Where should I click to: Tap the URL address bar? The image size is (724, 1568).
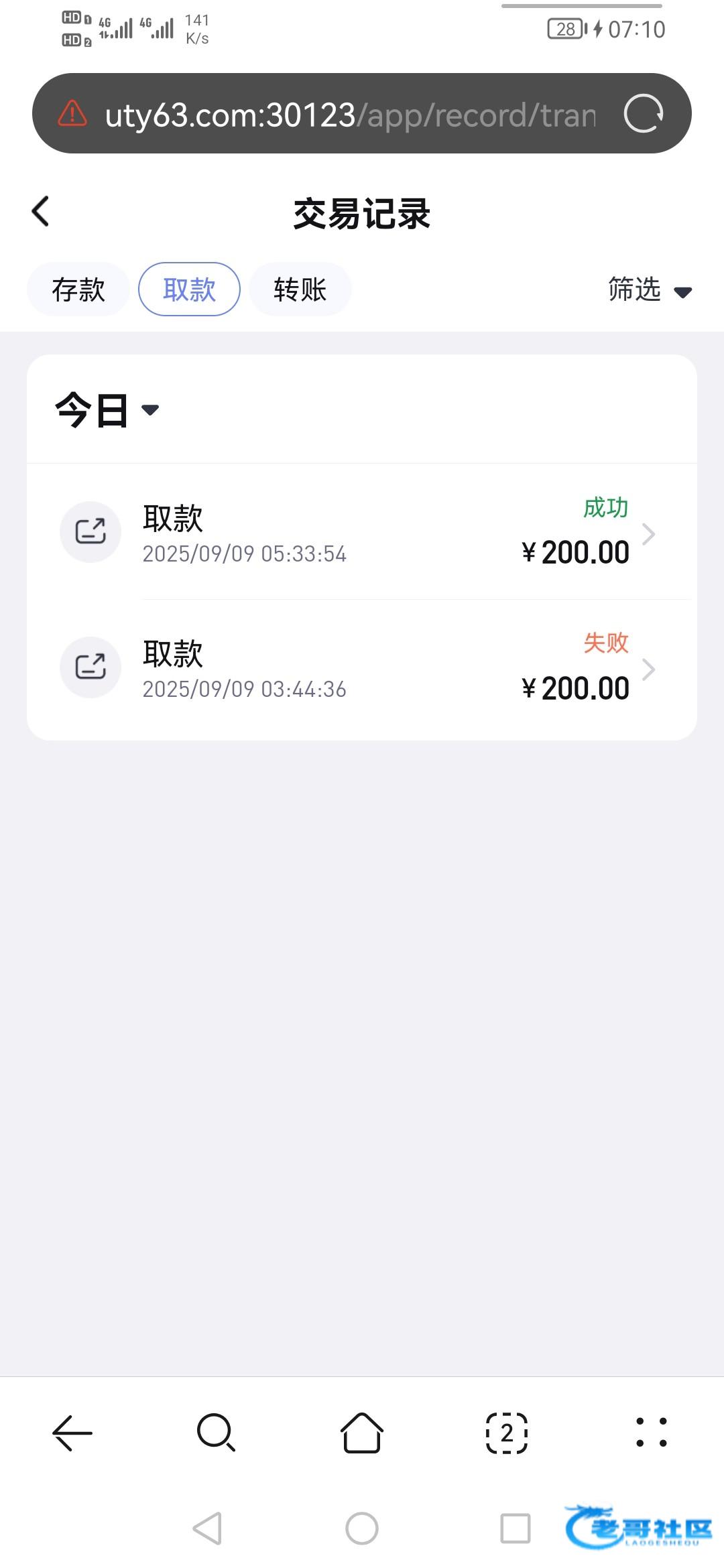coord(349,115)
